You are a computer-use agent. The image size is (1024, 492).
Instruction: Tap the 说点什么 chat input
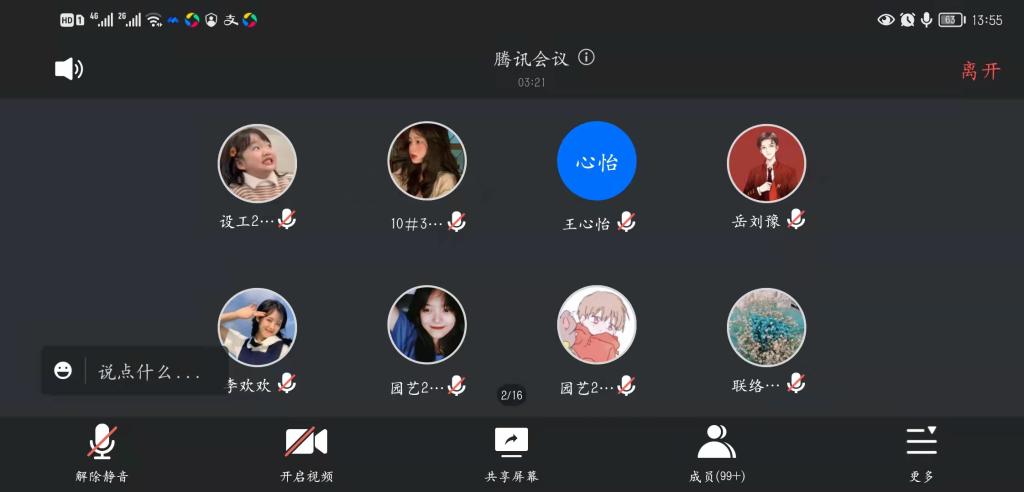(x=150, y=372)
